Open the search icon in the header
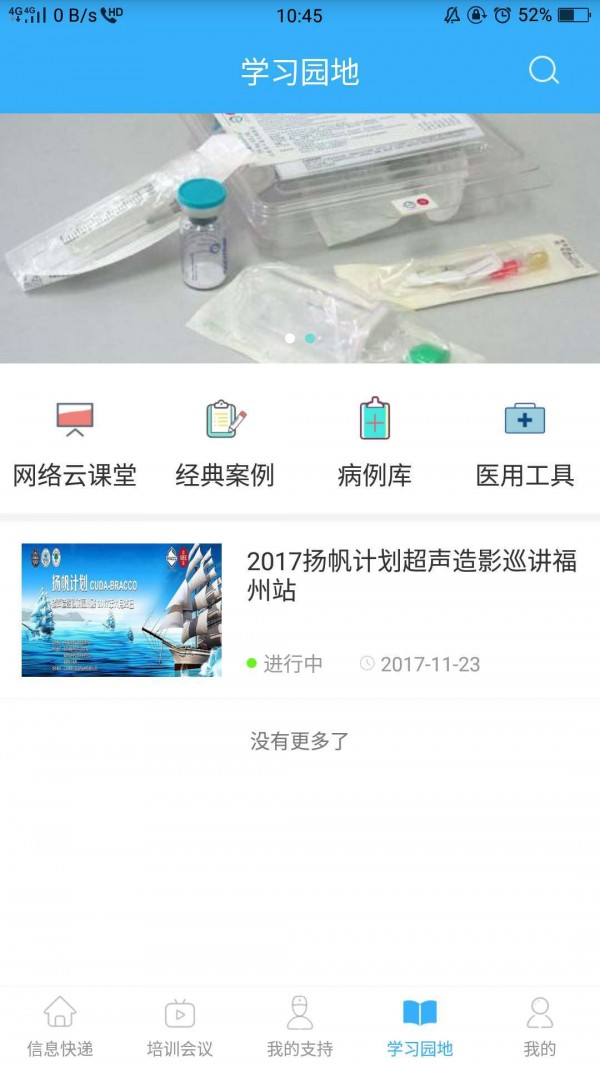This screenshot has width=600, height=1067. (543, 71)
